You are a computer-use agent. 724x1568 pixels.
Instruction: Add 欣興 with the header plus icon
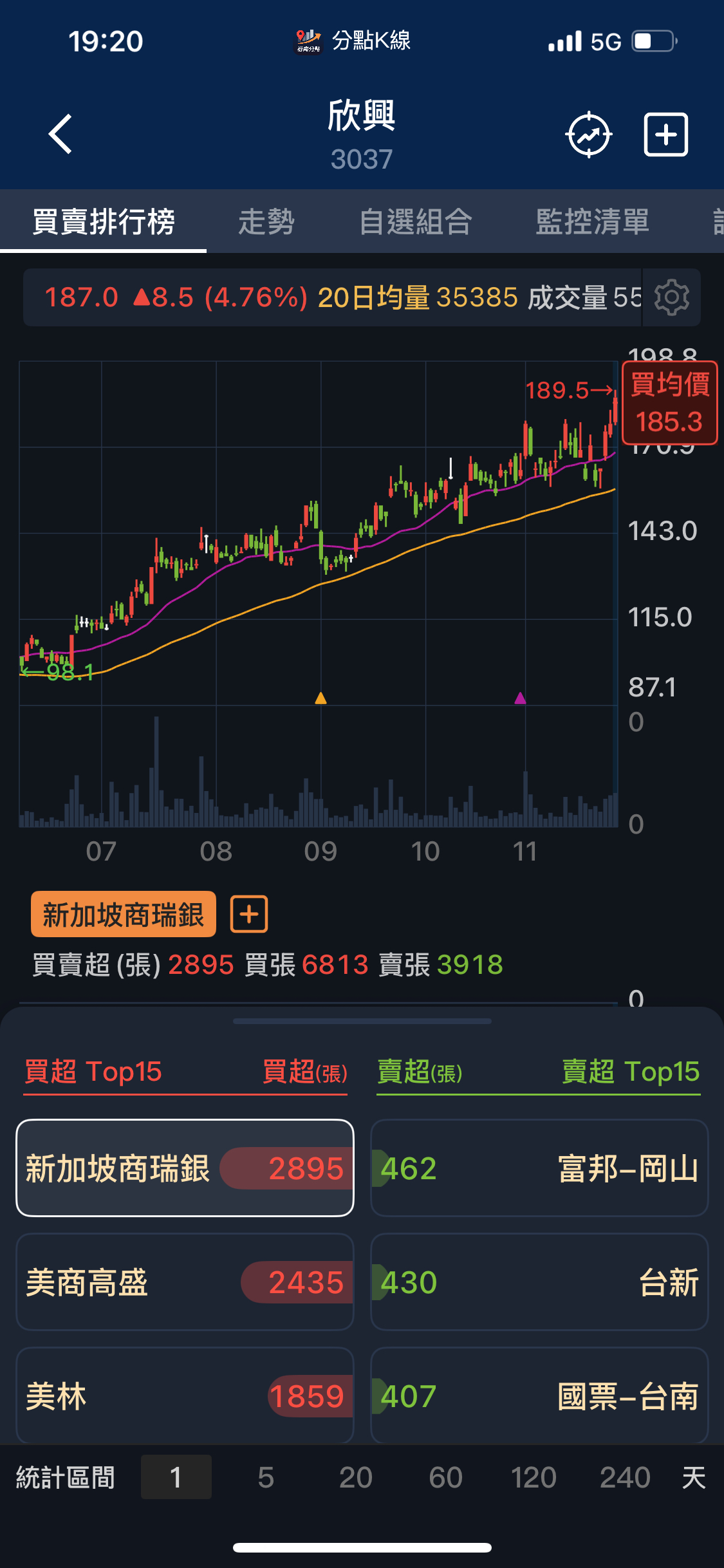coord(666,135)
